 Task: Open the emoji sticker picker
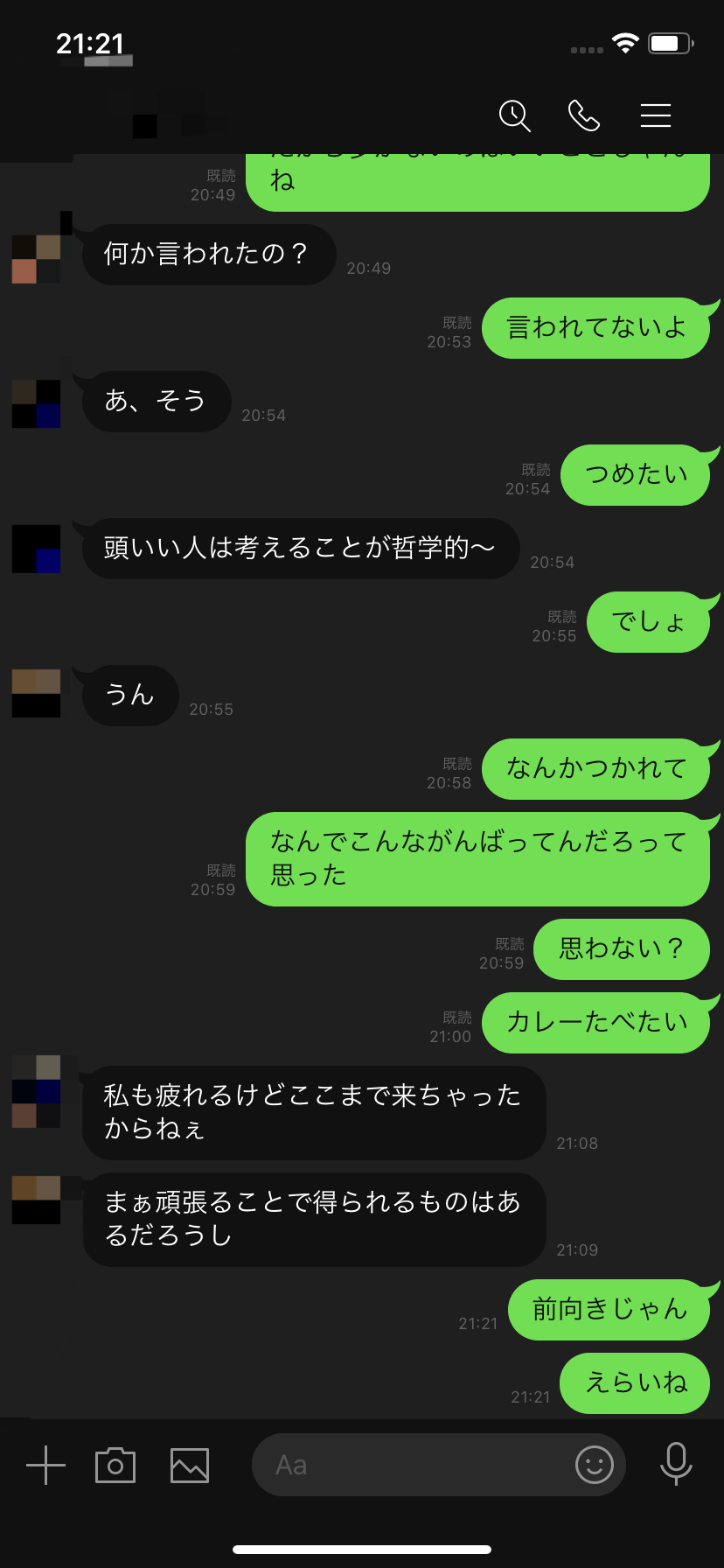(595, 1465)
